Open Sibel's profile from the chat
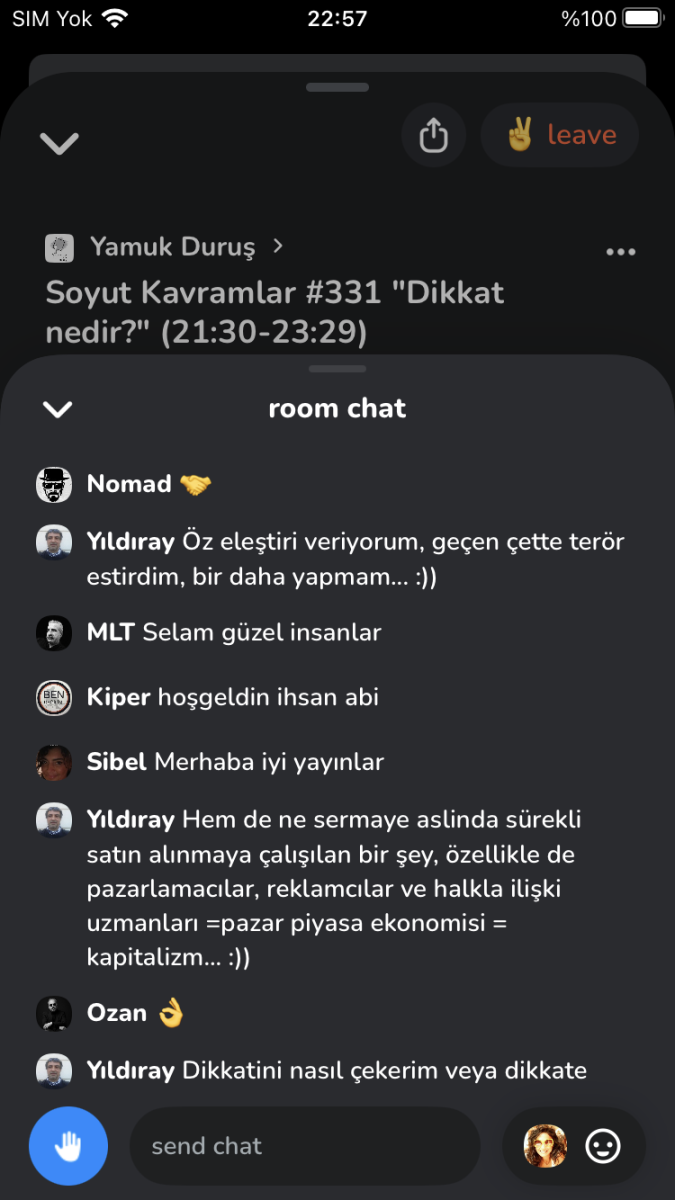The image size is (675, 1200). (x=54, y=763)
